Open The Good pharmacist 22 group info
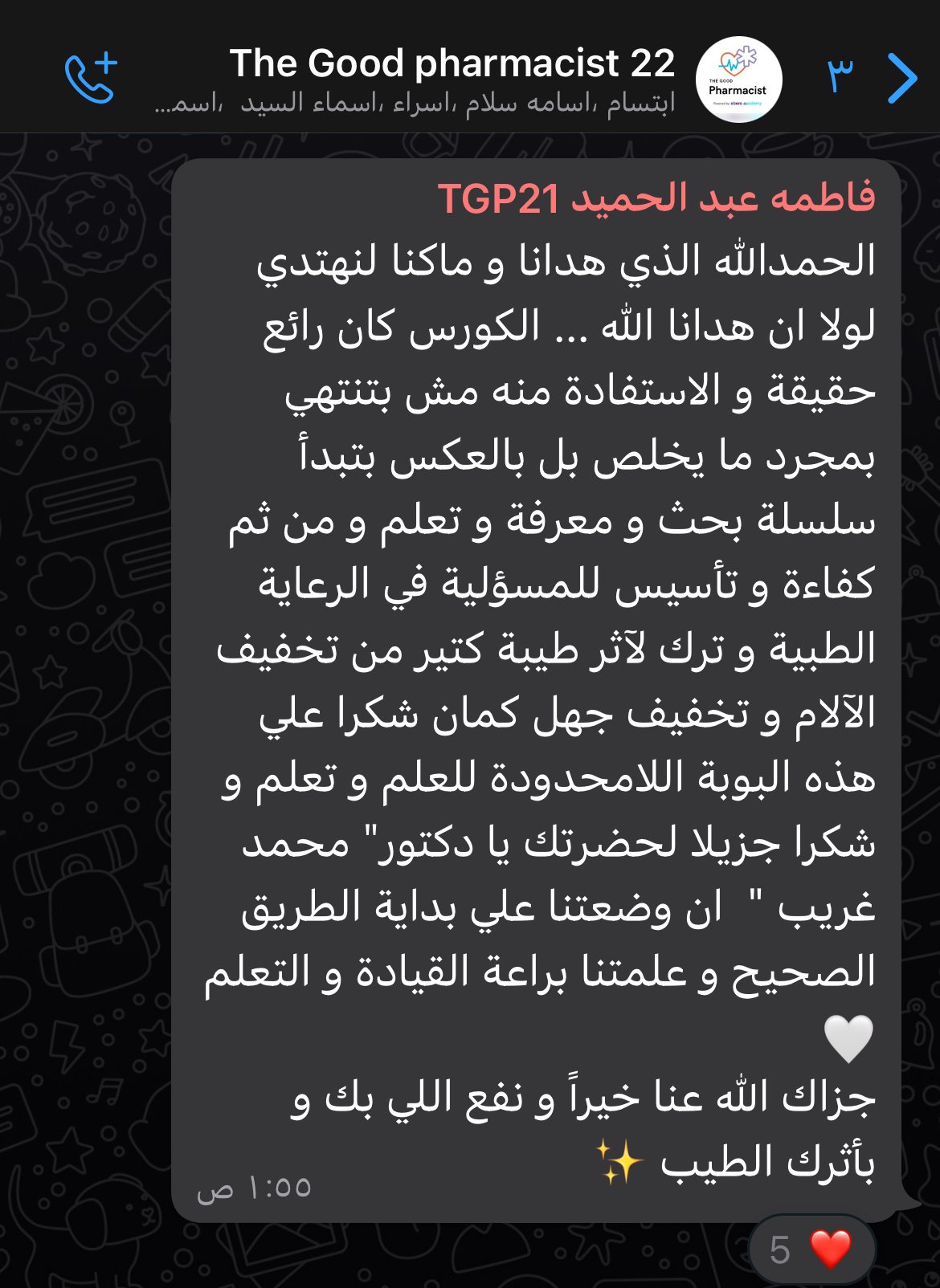 coord(452,64)
